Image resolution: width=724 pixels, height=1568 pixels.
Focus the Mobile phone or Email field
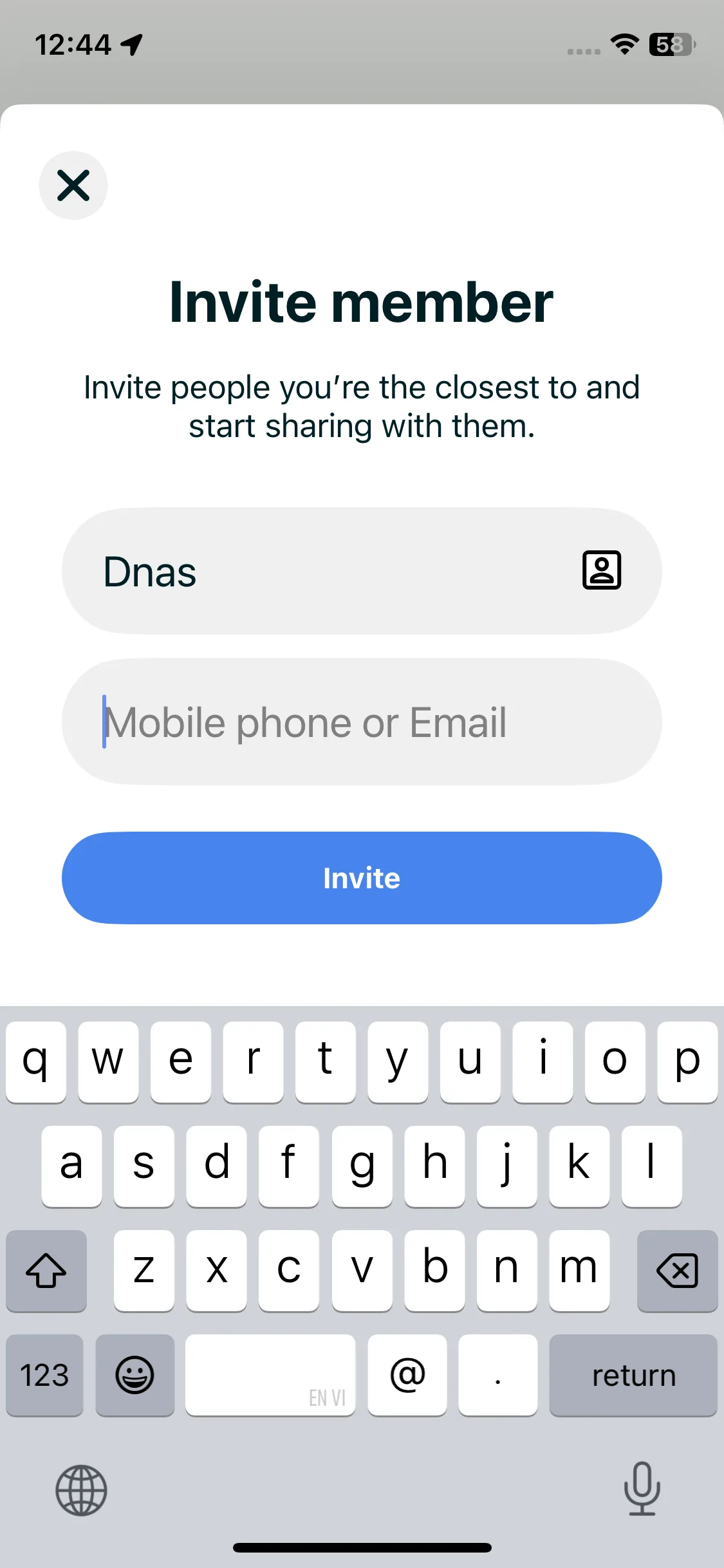(360, 722)
